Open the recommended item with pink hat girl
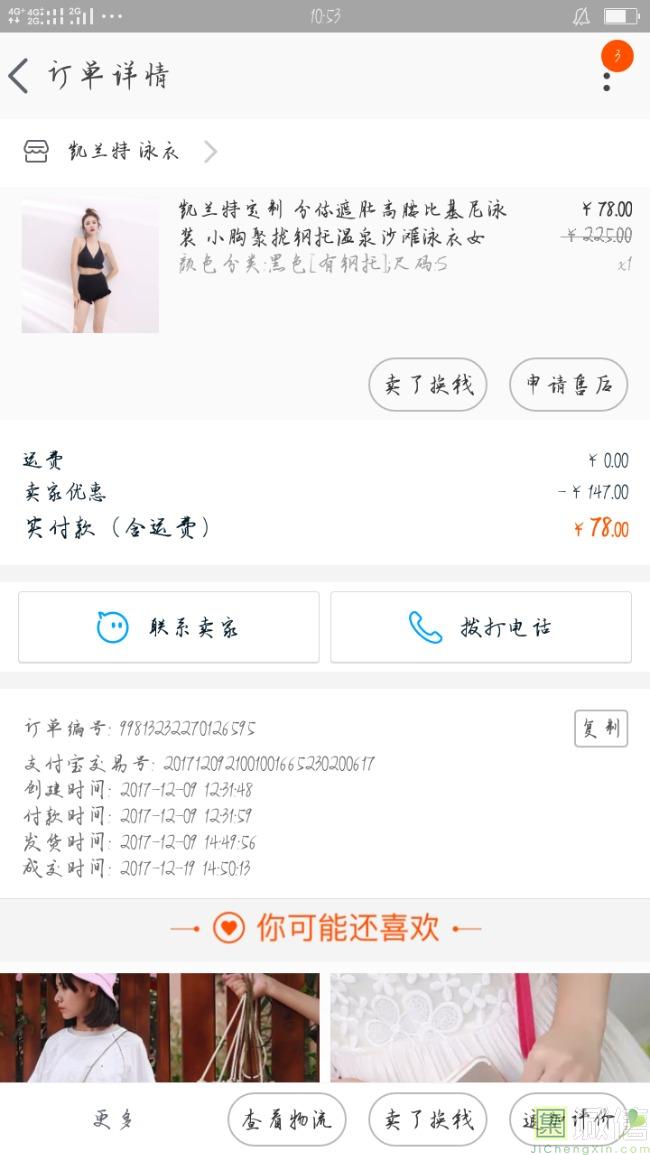Image resolution: width=650 pixels, height=1155 pixels. pos(160,1027)
